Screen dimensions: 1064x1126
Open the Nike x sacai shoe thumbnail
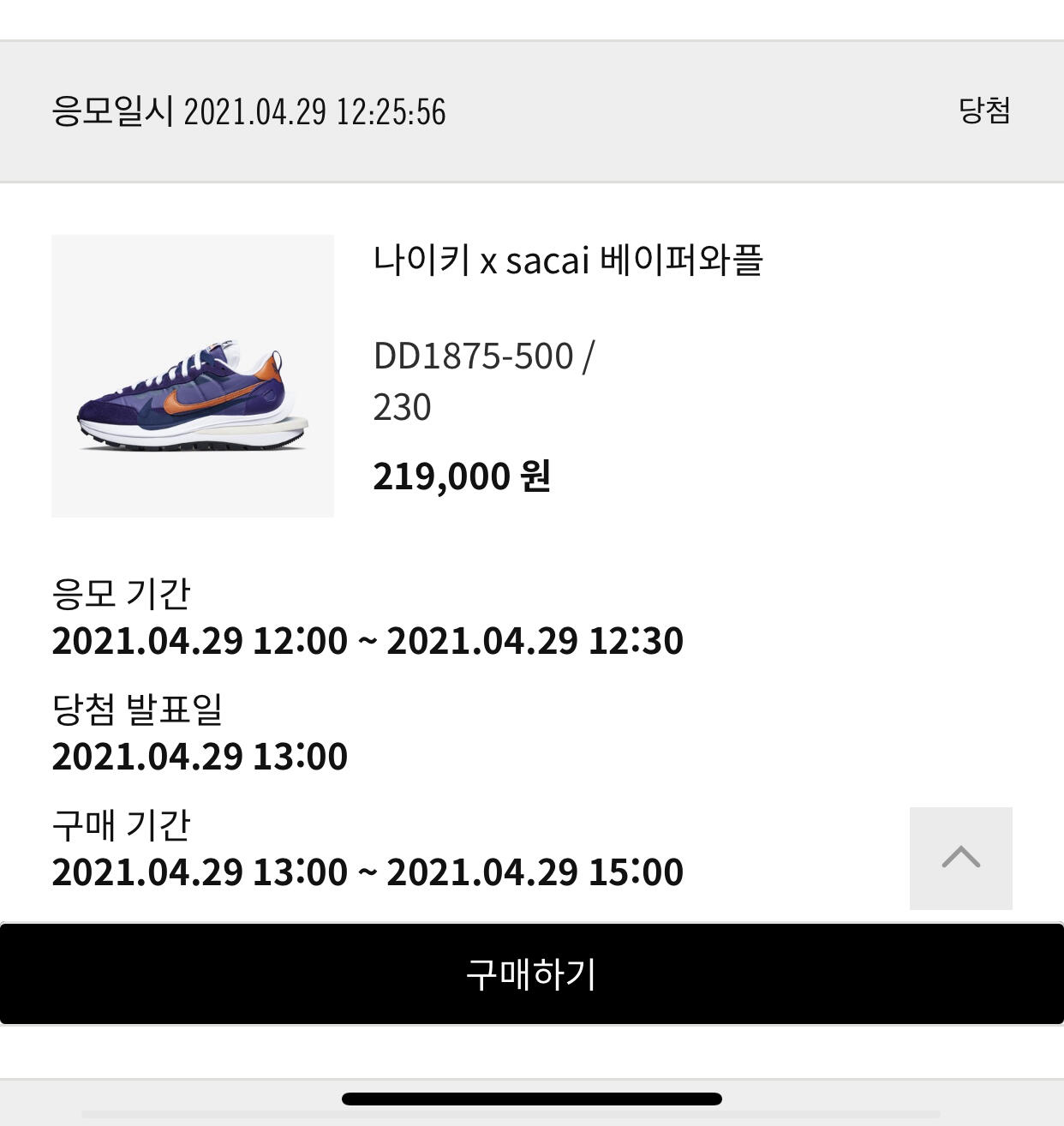[x=193, y=375]
